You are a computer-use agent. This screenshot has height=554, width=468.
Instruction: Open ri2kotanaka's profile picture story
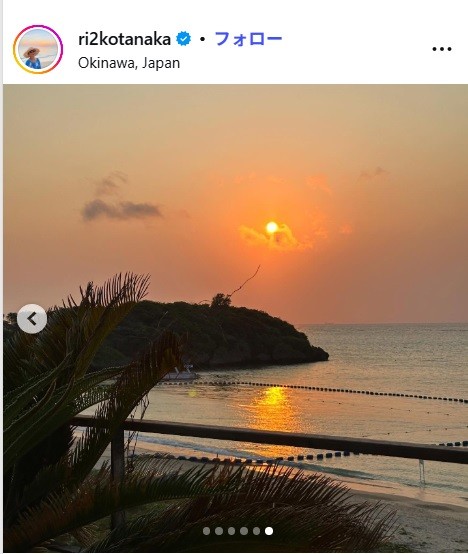pyautogui.click(x=38, y=49)
